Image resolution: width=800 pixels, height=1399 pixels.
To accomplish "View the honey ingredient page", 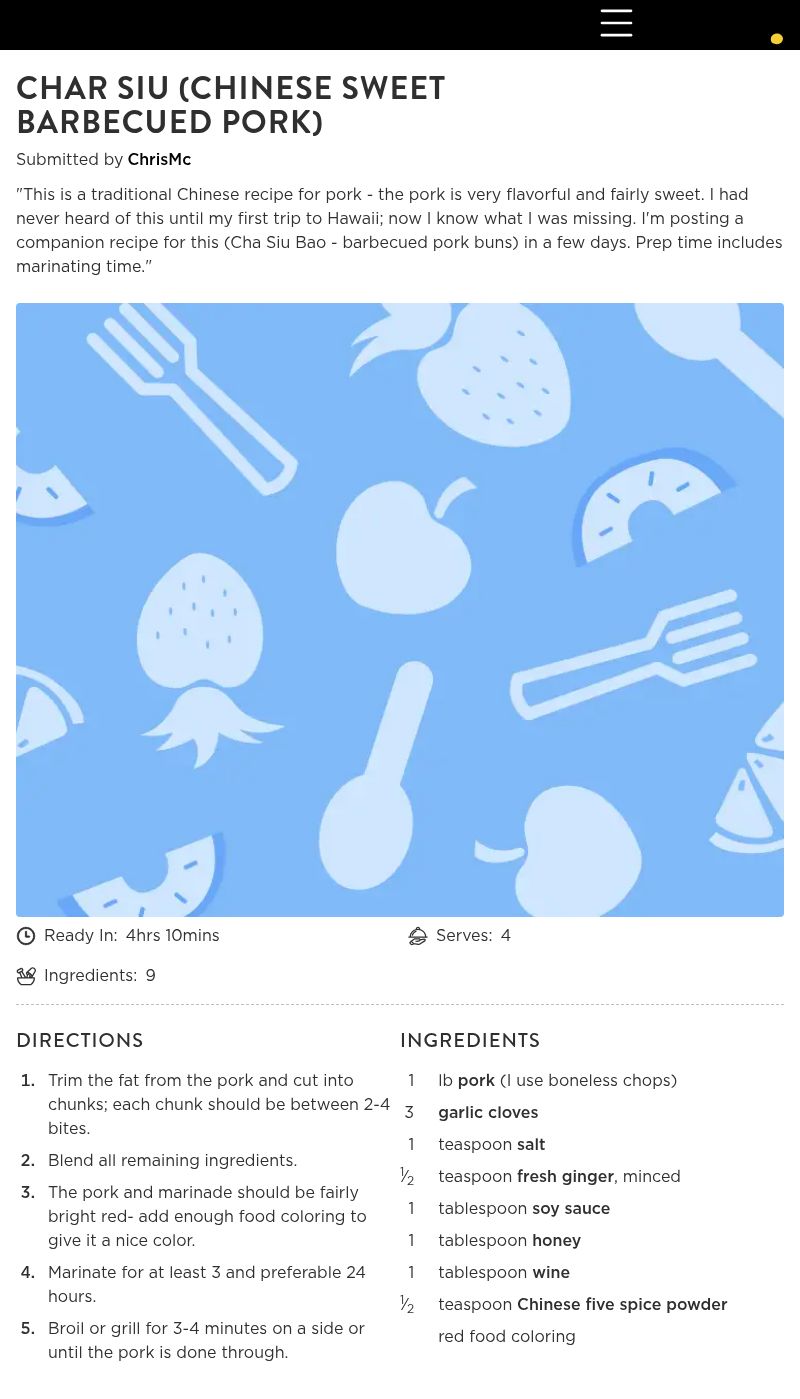I will click(556, 1241).
